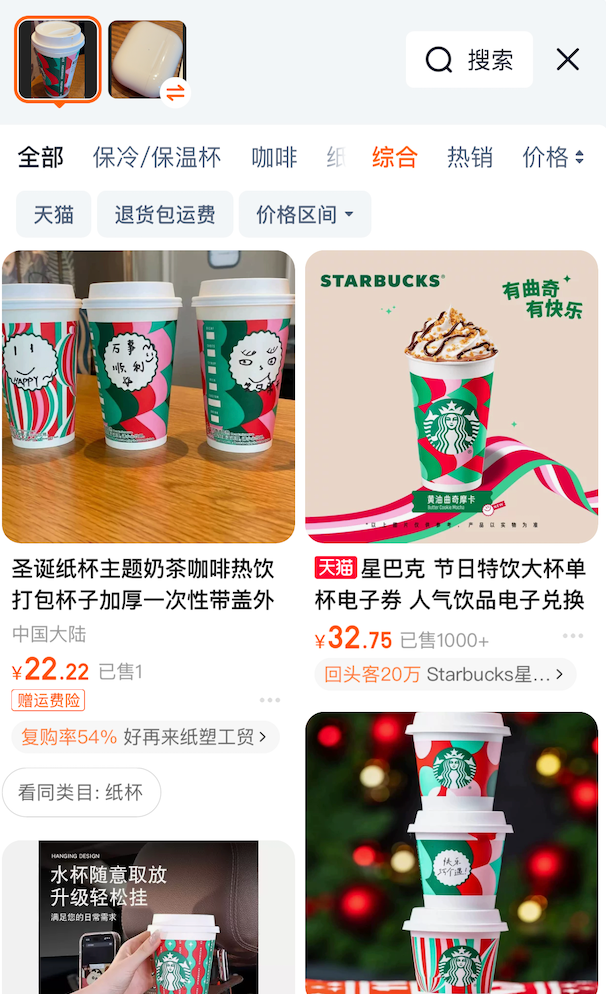Open the stacked Starbucks cups product card
Viewport: 606px width, 994px height.
tap(451, 850)
